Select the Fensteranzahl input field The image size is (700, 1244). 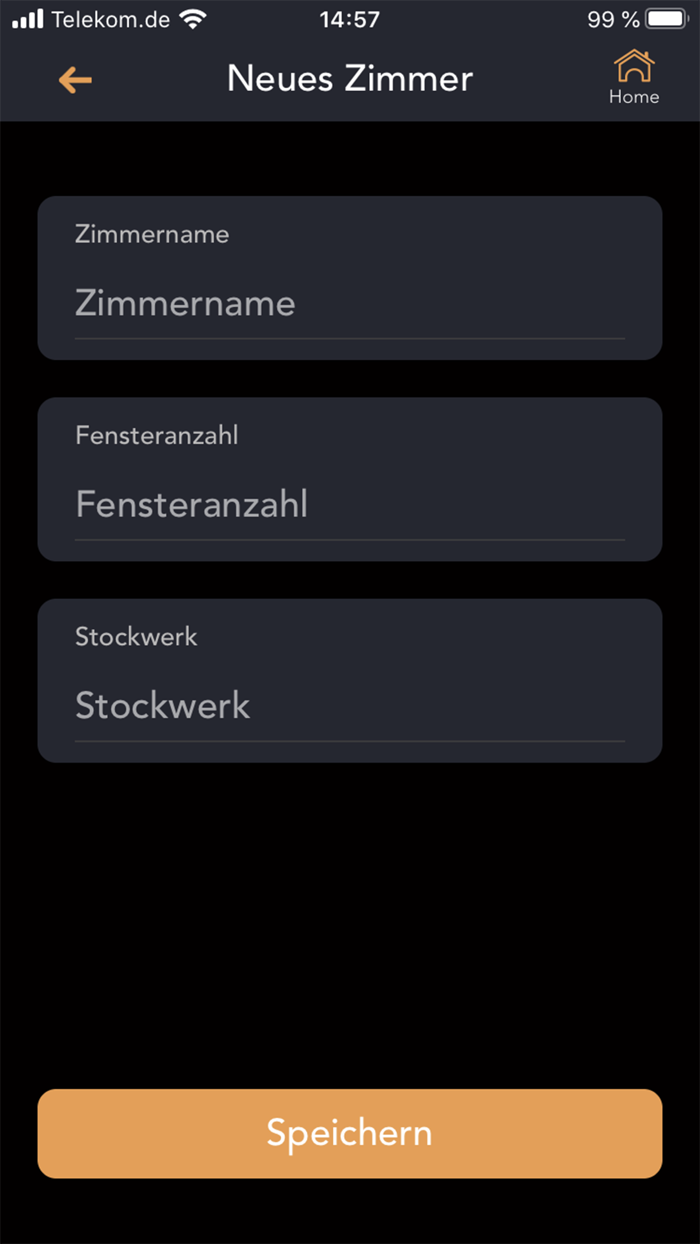[350, 505]
